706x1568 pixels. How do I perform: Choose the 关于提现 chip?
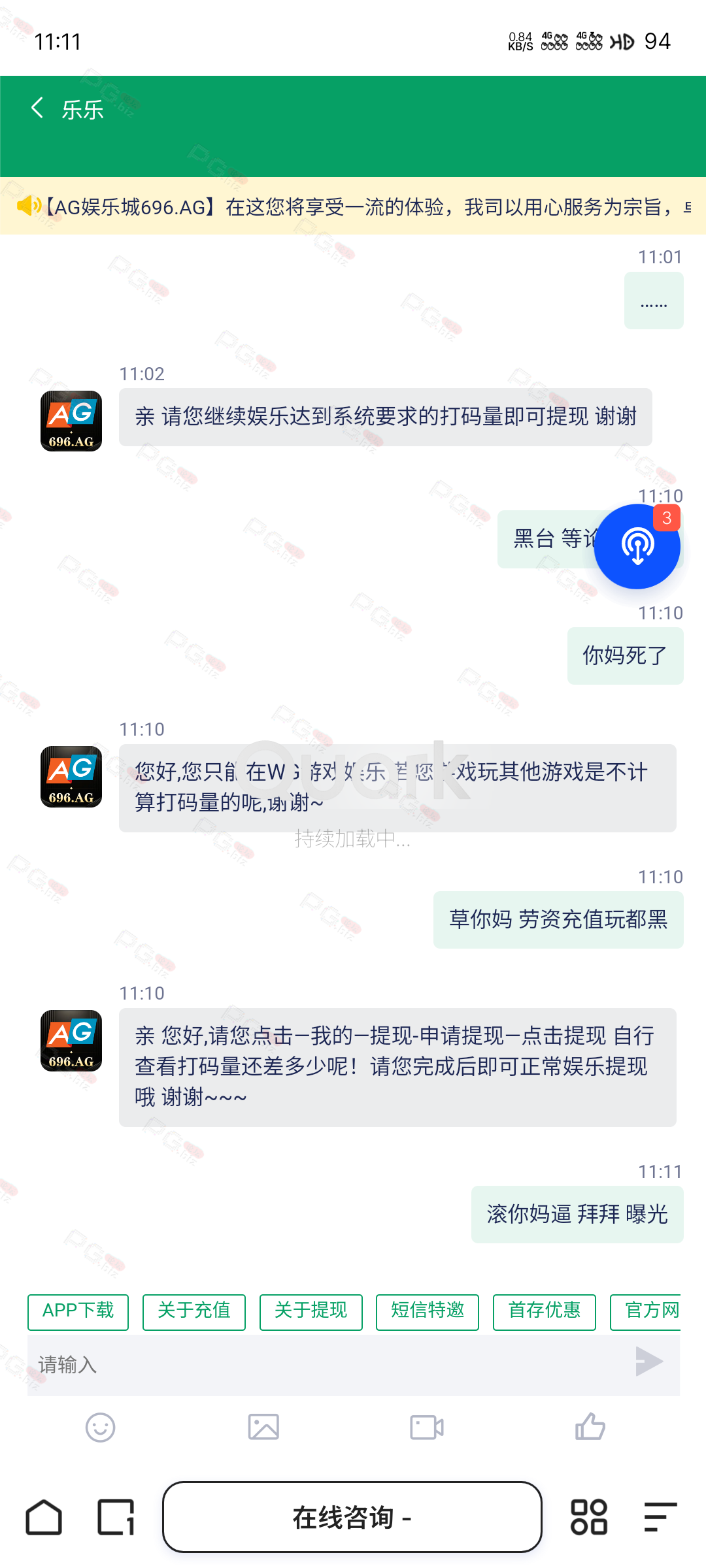pos(311,1312)
